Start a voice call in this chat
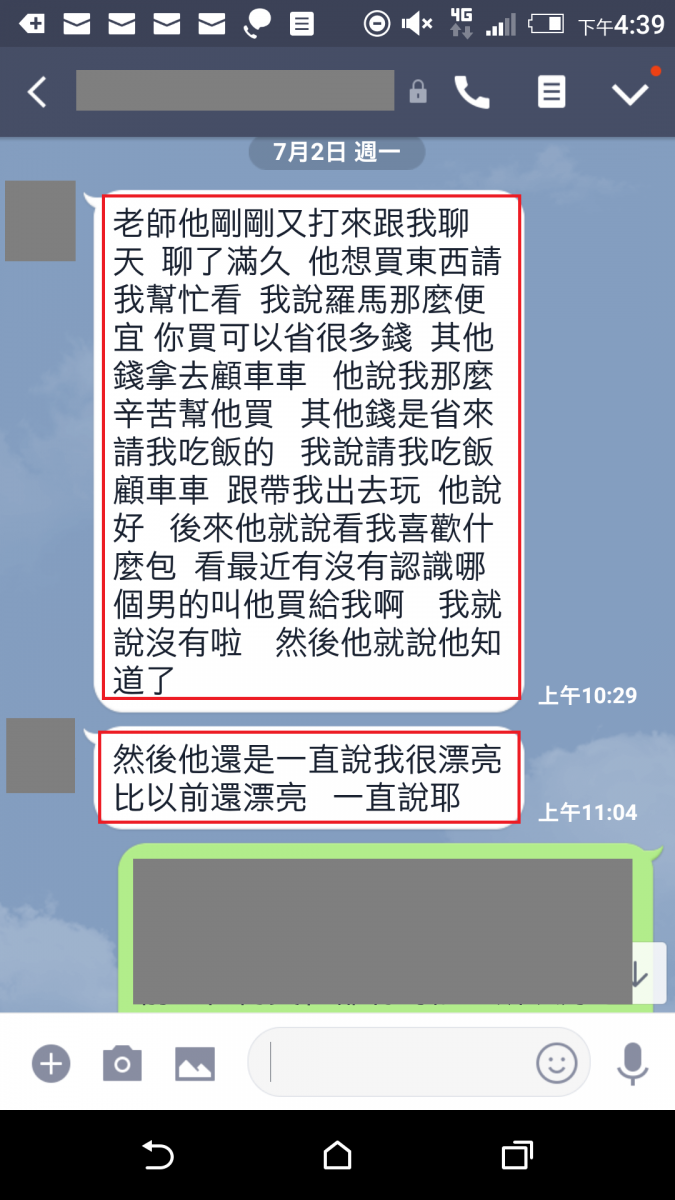The width and height of the screenshot is (675, 1200). pos(472,92)
